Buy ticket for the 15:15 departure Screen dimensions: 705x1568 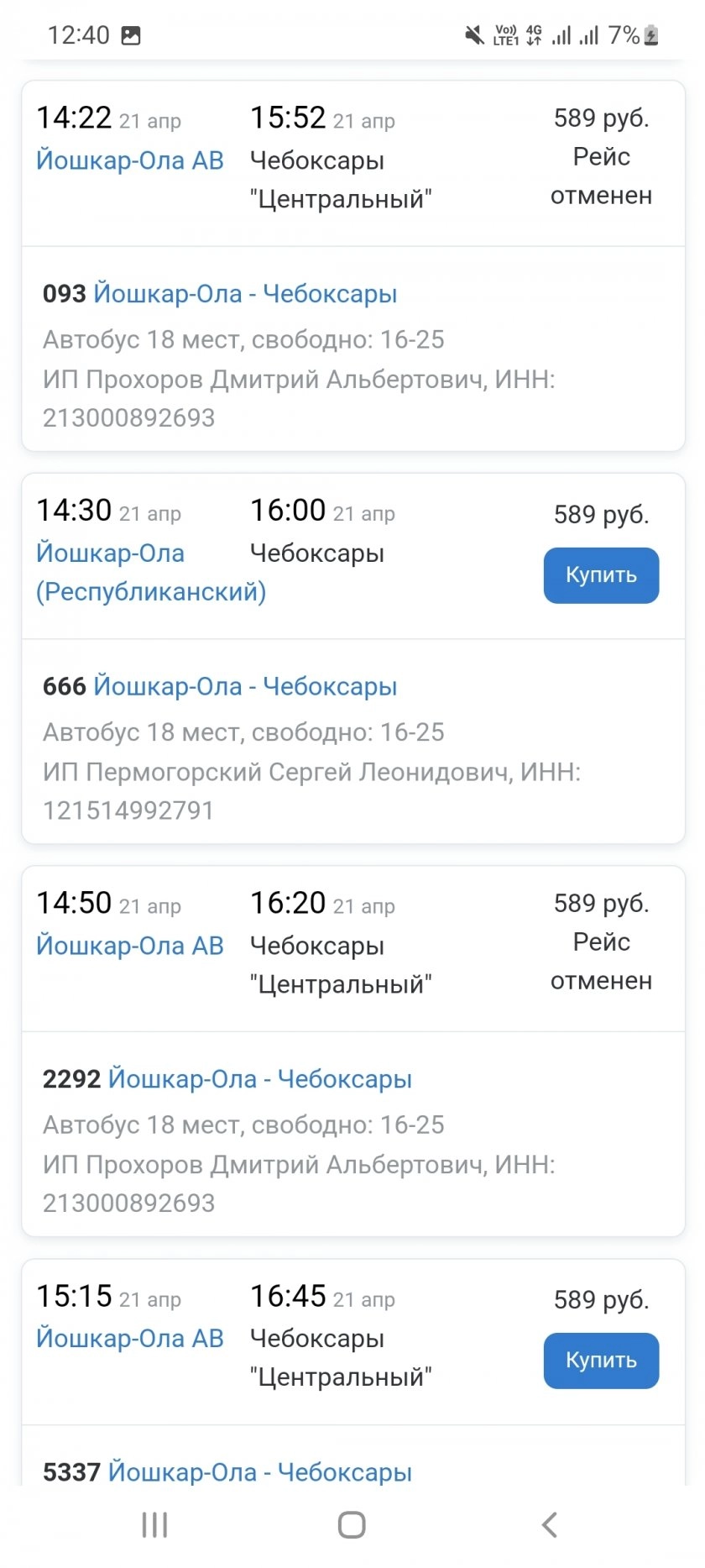[x=601, y=1361]
